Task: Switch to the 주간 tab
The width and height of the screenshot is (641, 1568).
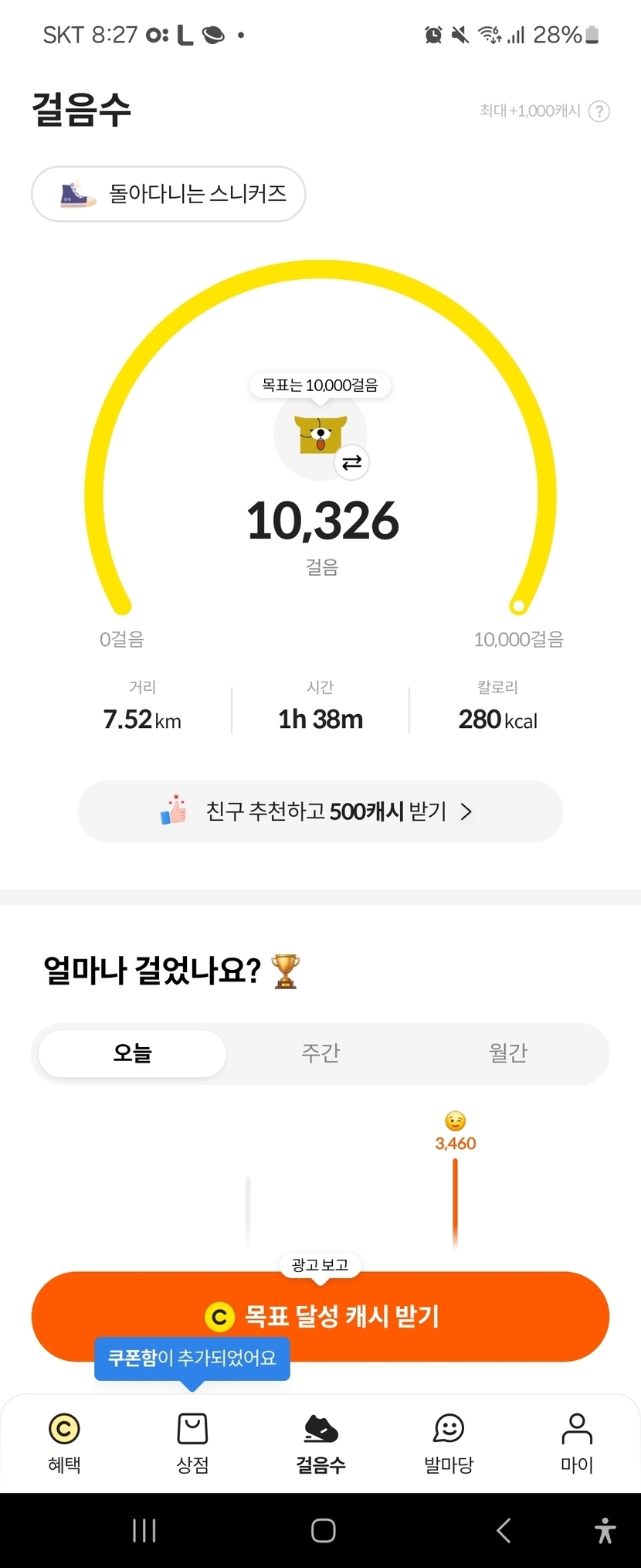Action: click(320, 1053)
